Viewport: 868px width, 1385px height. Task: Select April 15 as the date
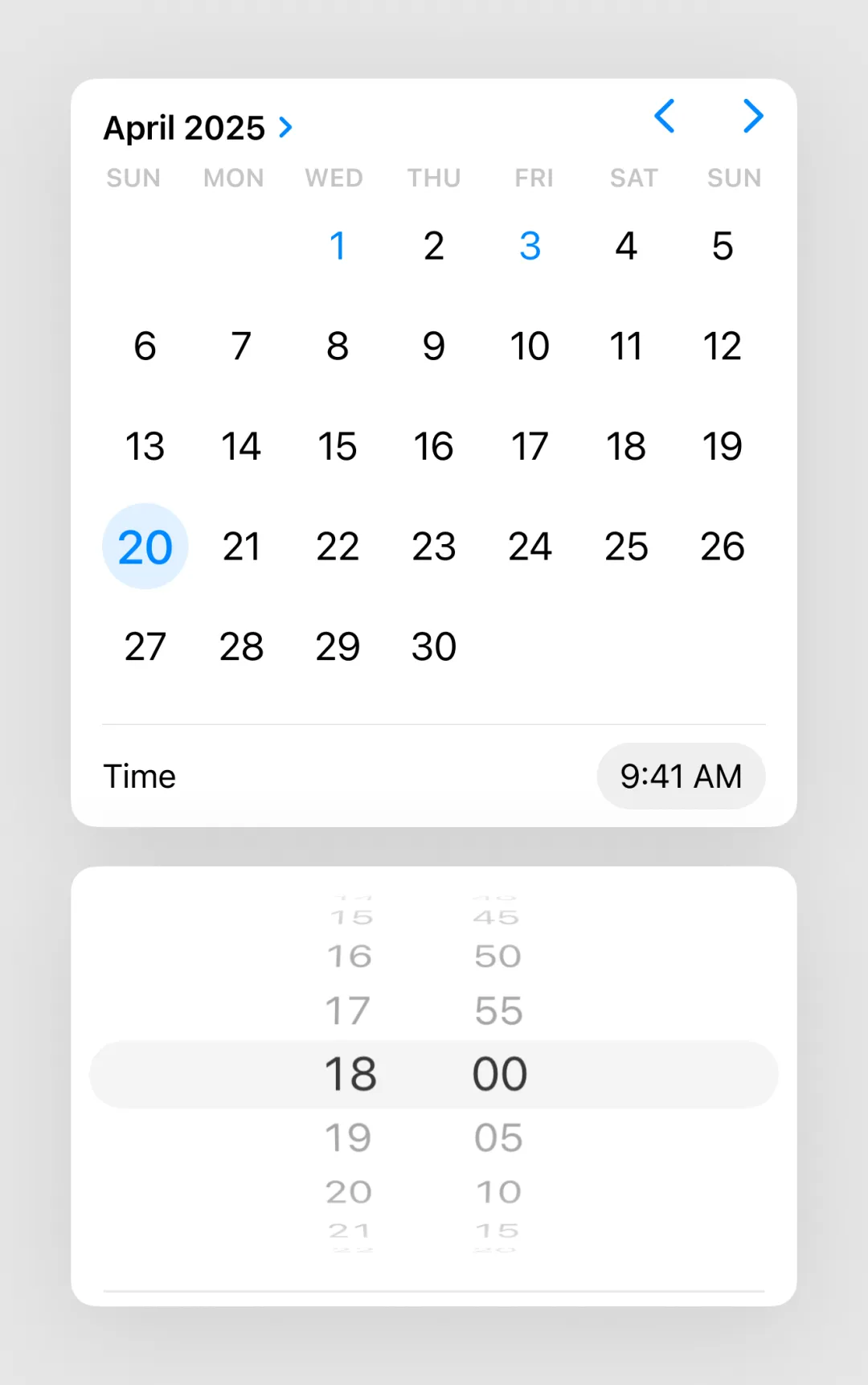tap(338, 447)
